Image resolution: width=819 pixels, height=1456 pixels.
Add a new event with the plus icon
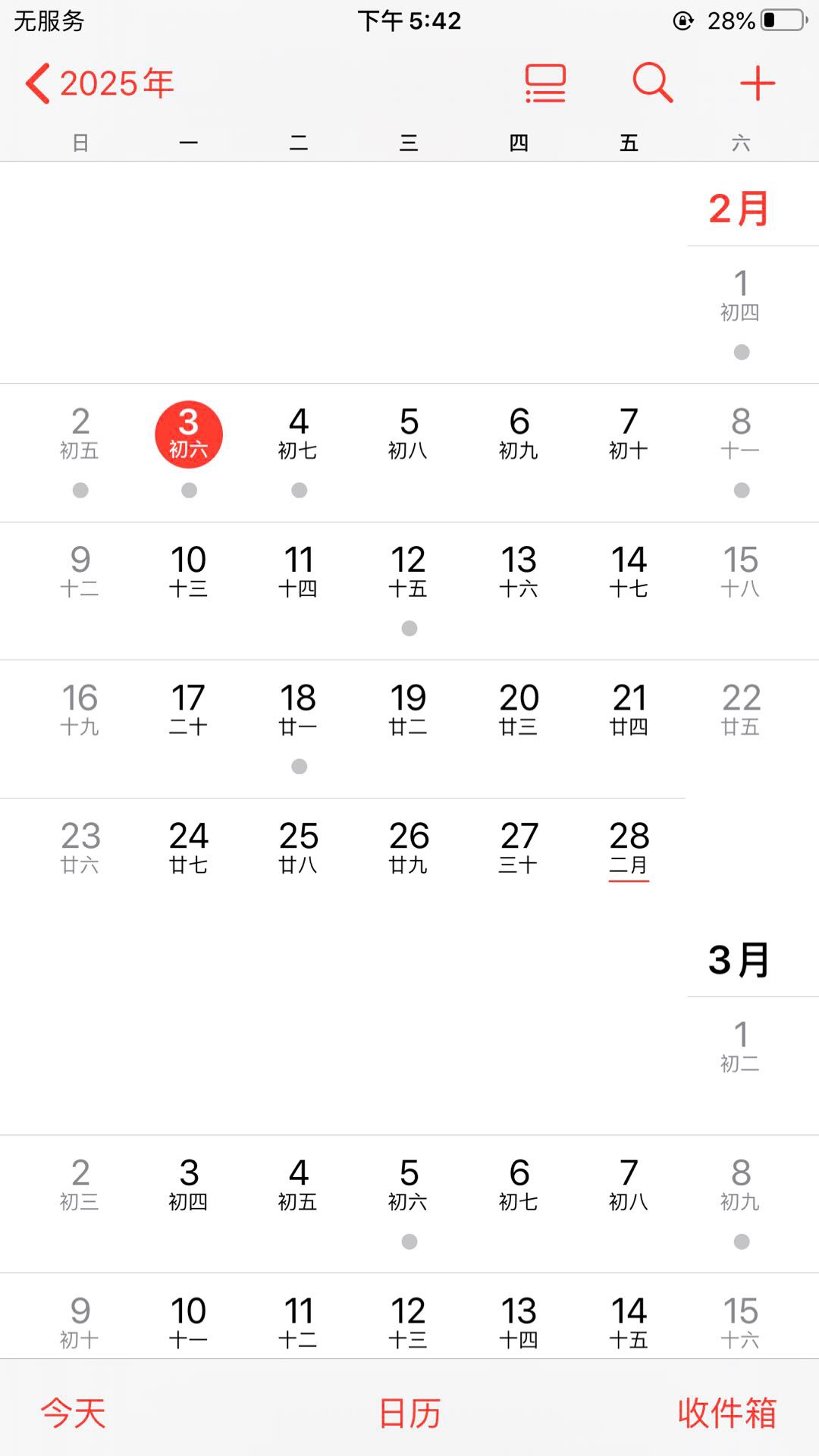point(758,83)
